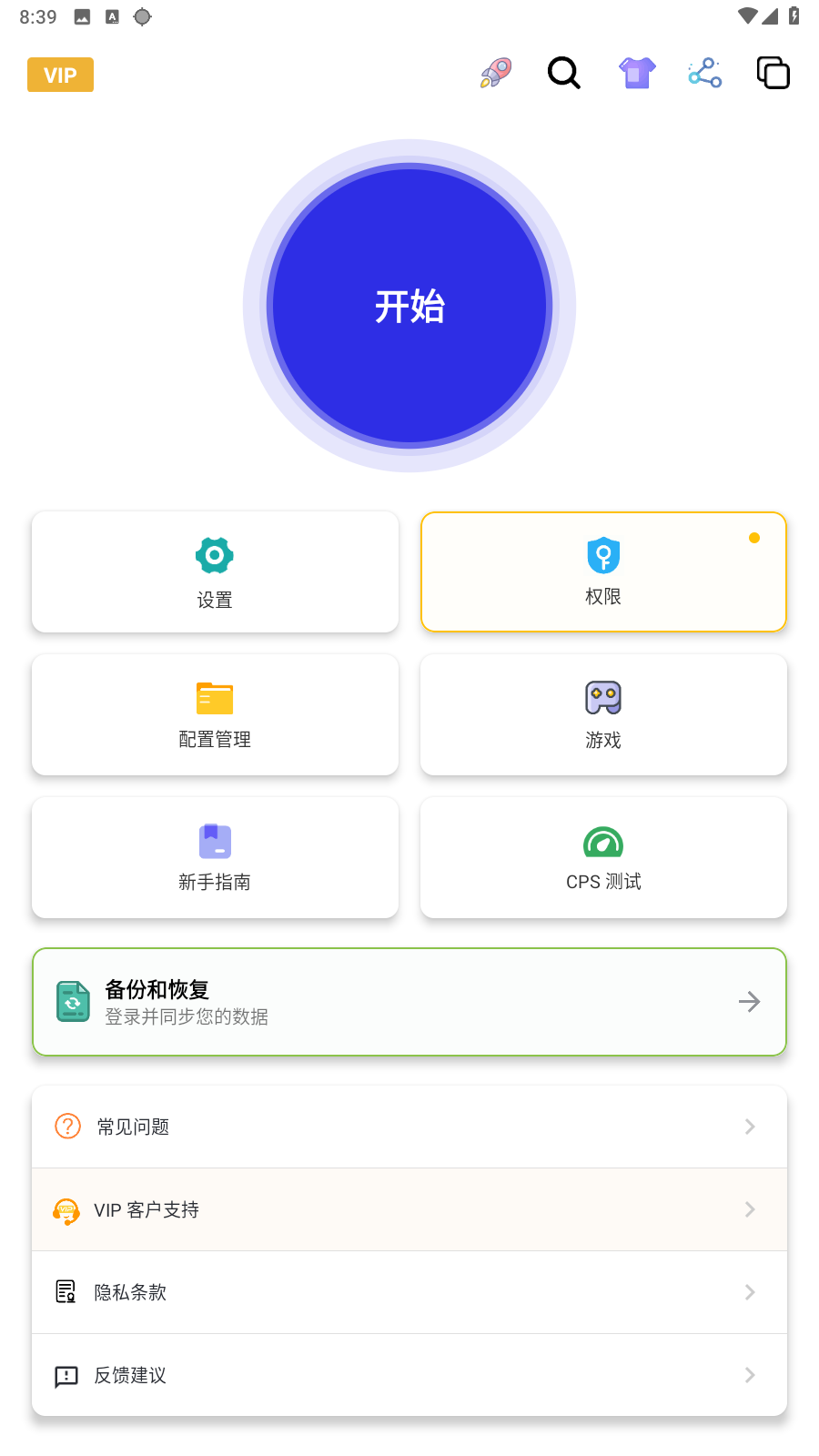Select the VIP 客户支持 menu item

click(x=409, y=1209)
